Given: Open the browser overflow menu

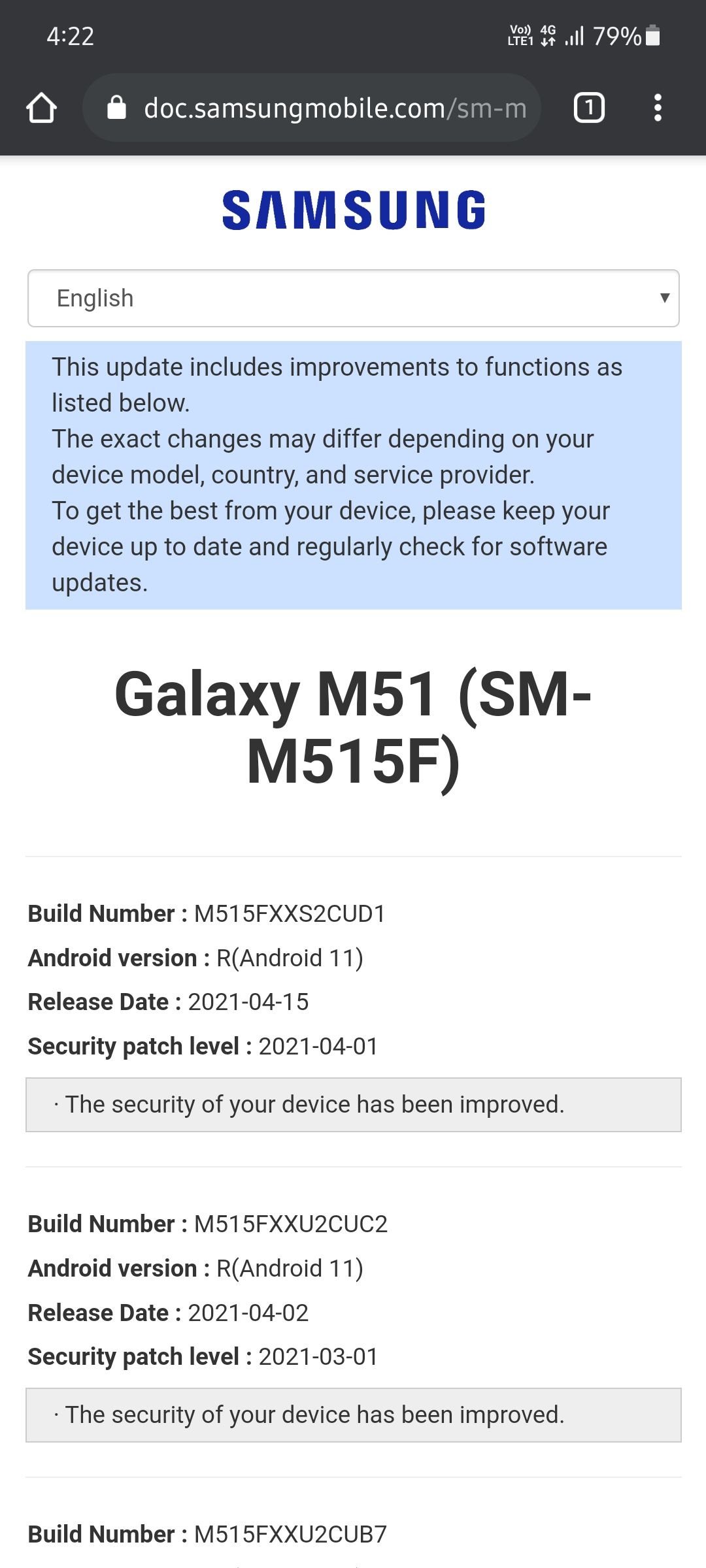Looking at the screenshot, I should (658, 108).
